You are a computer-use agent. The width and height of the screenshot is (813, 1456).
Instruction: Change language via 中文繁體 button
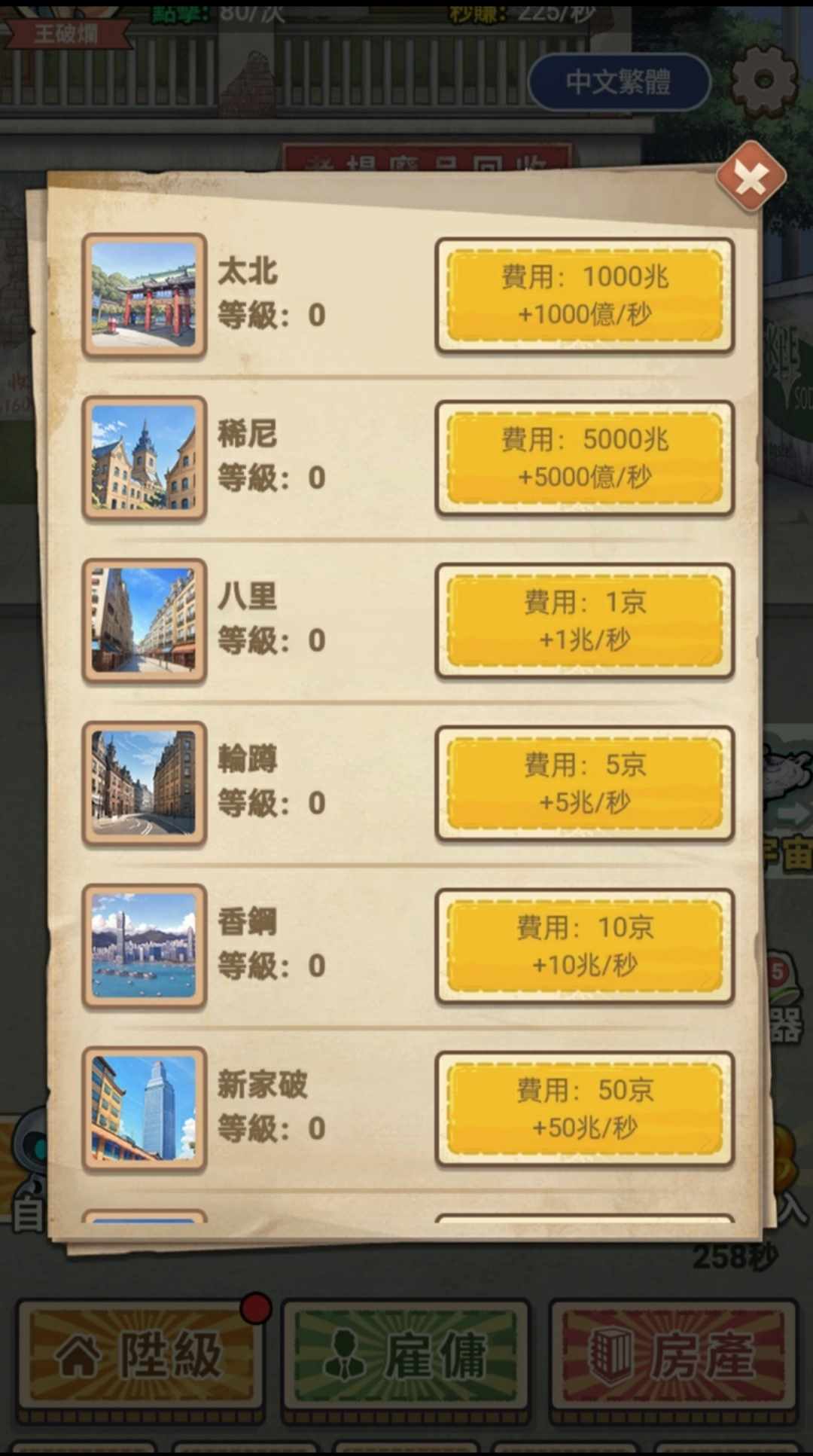click(619, 81)
